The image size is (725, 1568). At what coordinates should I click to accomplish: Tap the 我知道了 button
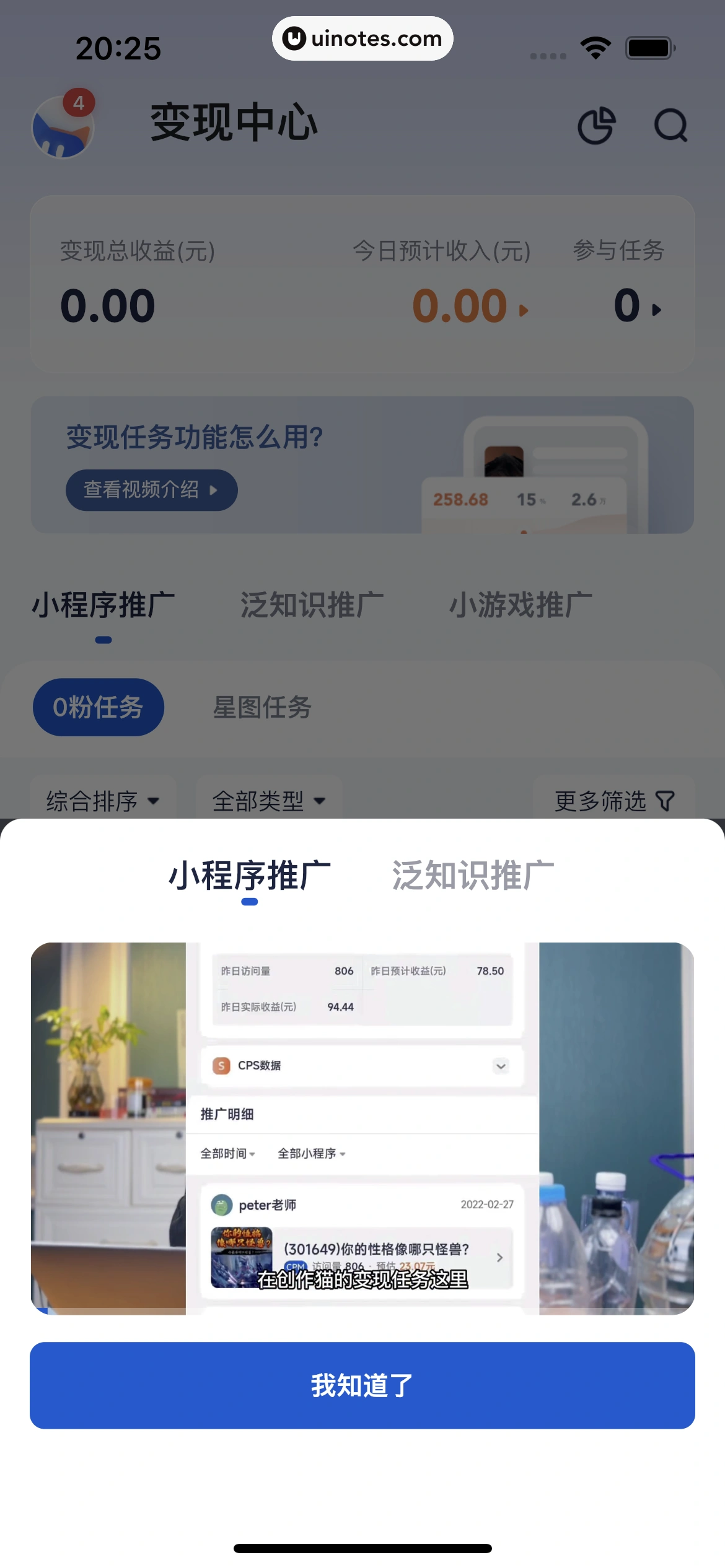(362, 1385)
